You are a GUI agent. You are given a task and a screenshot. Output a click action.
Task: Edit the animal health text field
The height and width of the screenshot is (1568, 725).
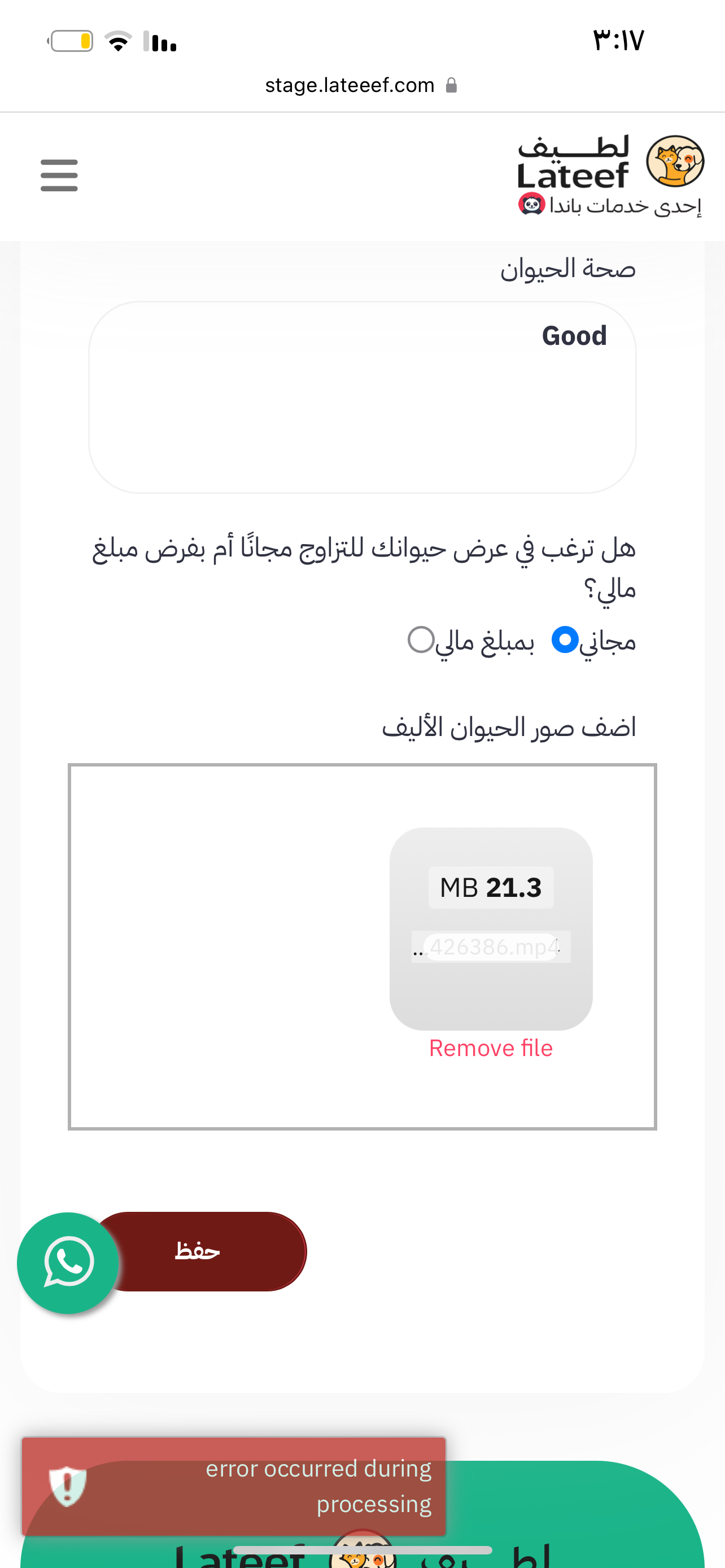point(362,397)
